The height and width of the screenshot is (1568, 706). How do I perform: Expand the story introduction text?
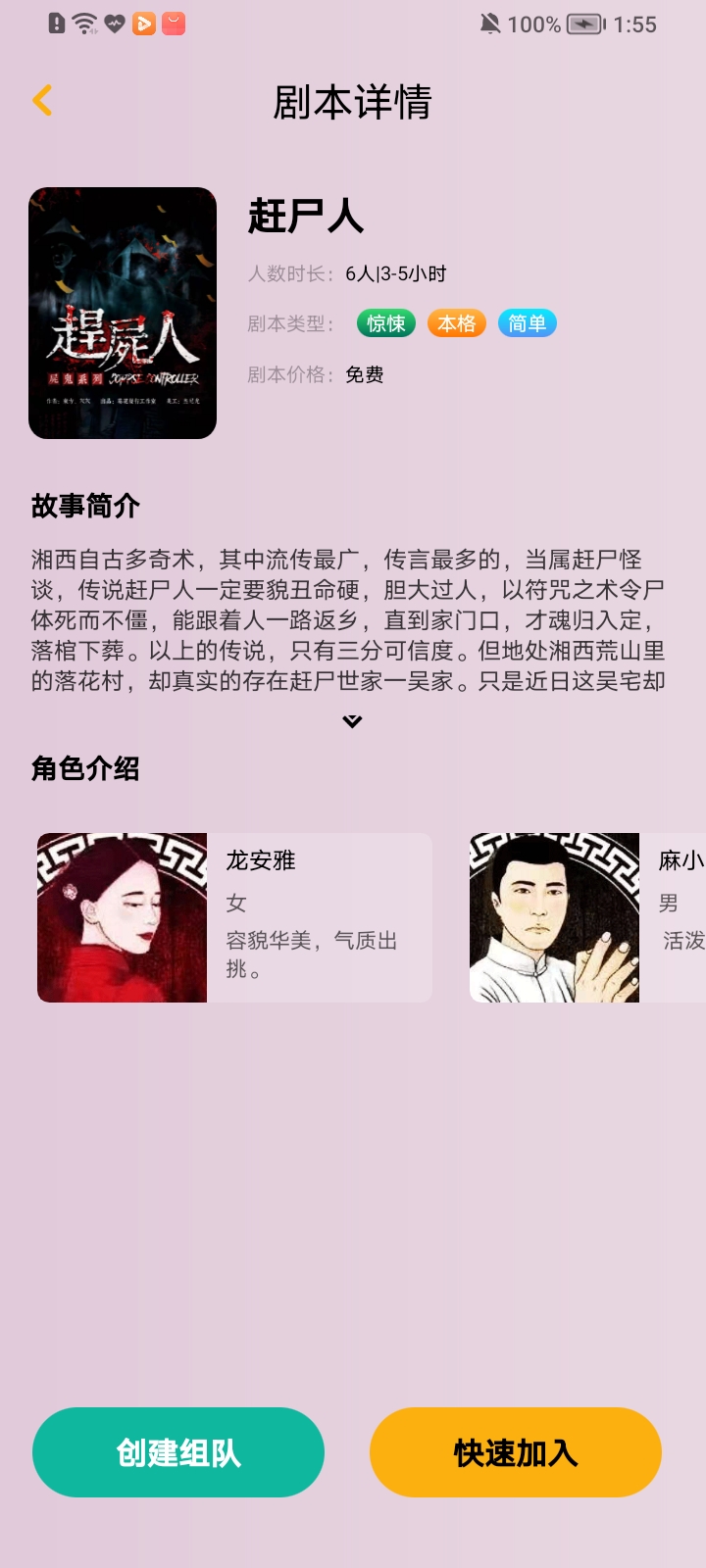point(352,721)
